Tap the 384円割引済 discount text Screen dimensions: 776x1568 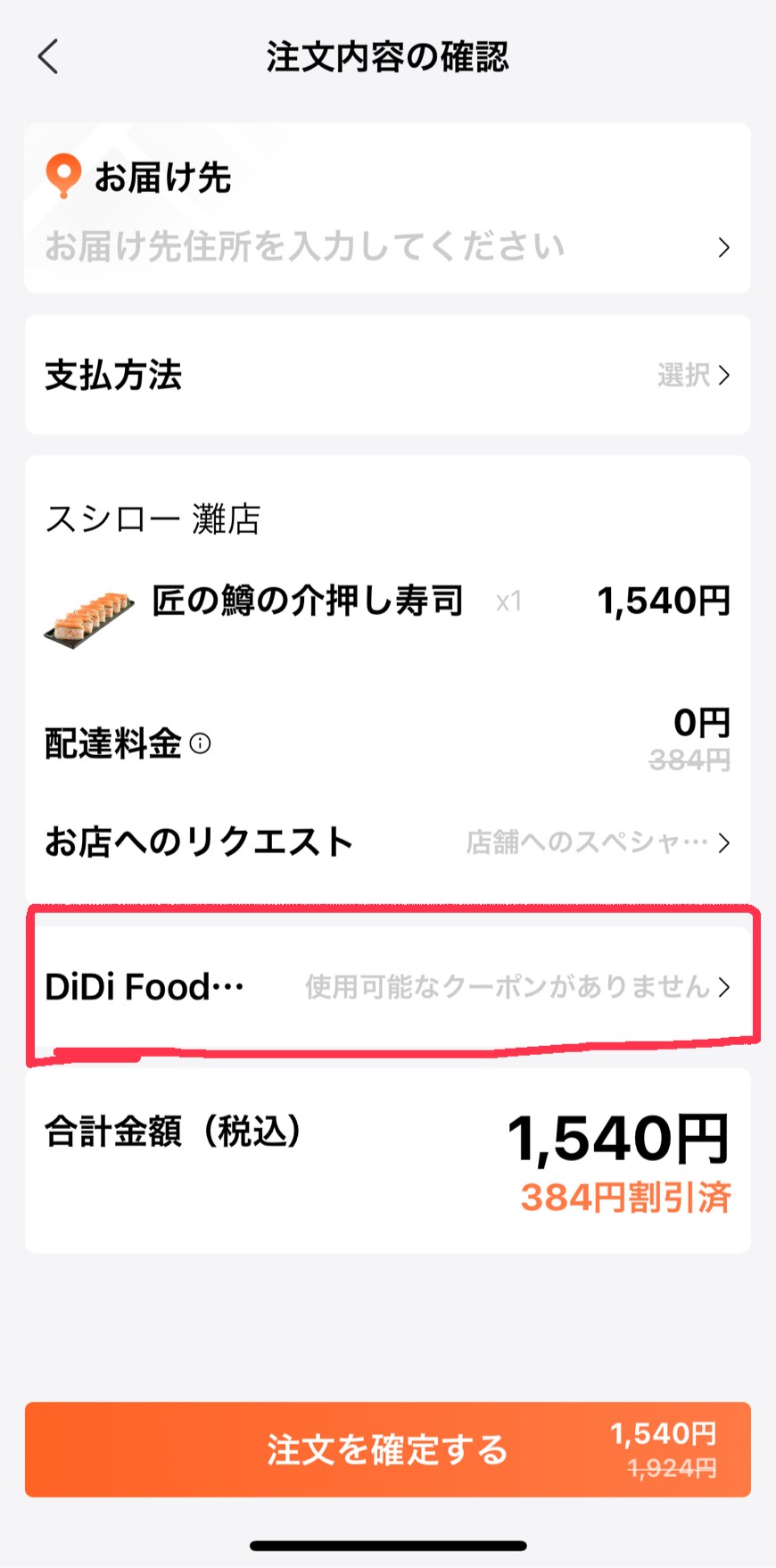(x=624, y=1197)
